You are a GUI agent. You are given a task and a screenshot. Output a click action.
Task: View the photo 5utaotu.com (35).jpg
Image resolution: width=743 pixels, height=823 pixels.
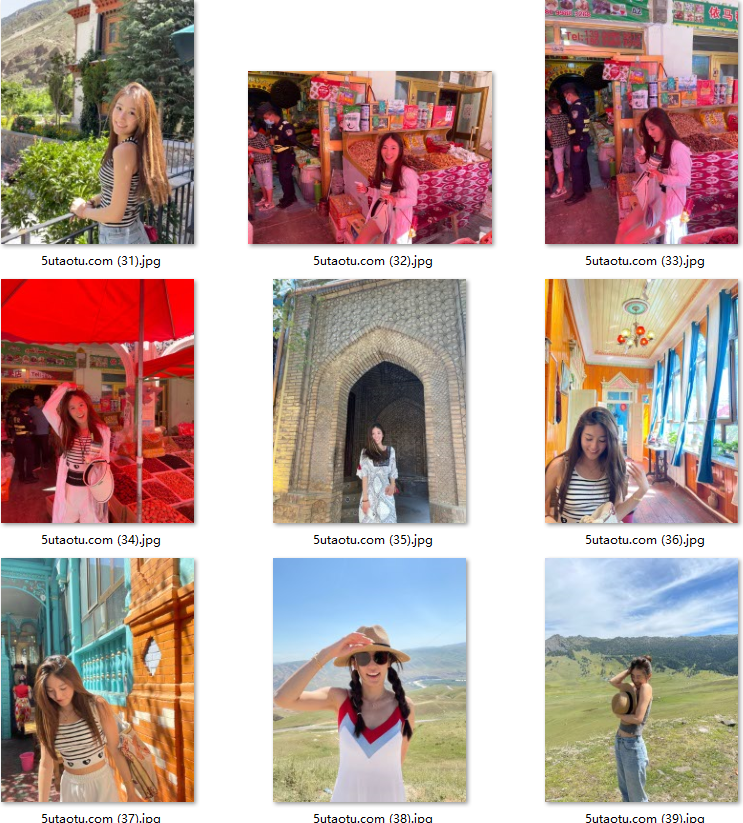coord(370,401)
